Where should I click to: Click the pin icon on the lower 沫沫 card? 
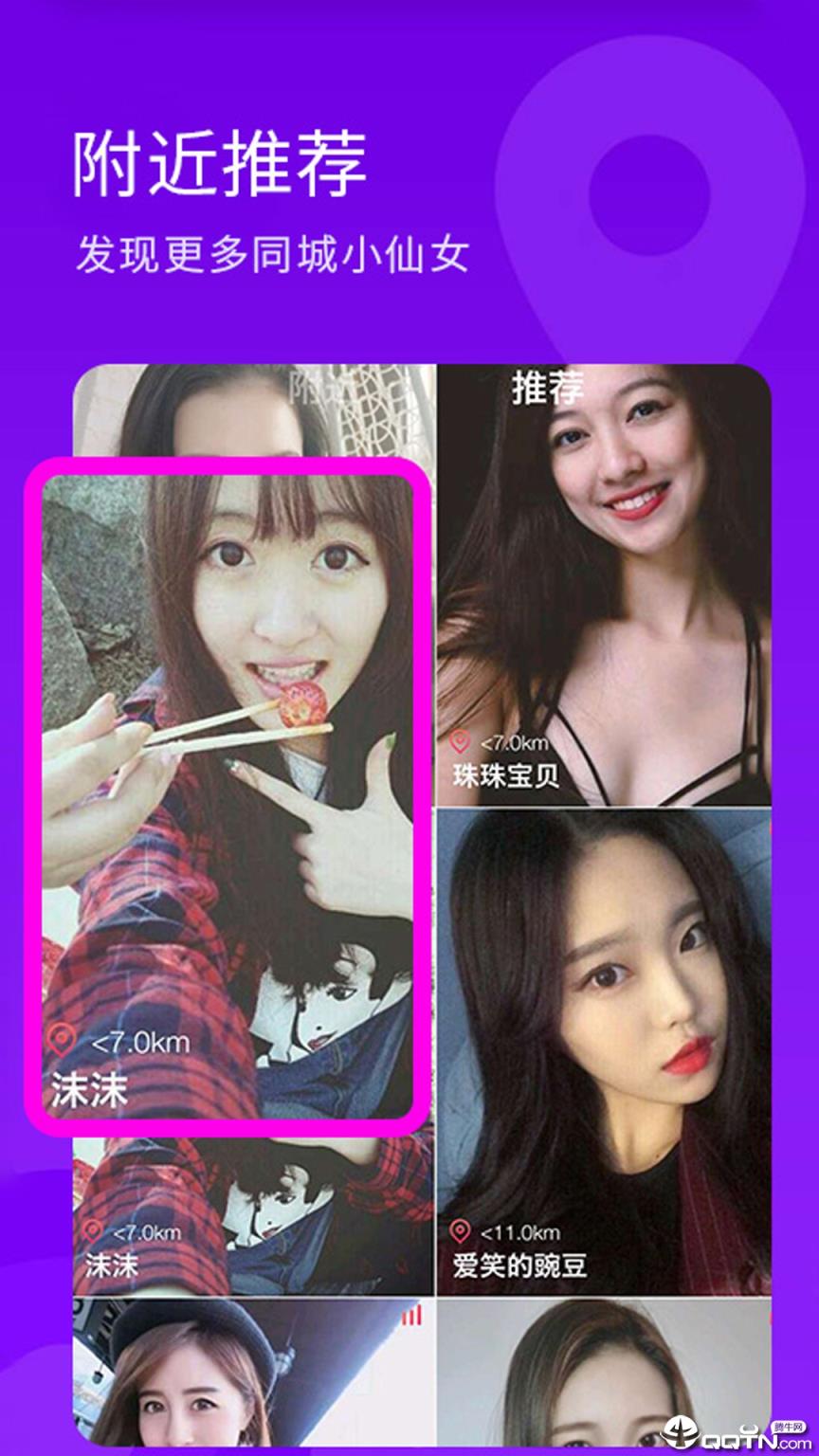[x=92, y=1229]
